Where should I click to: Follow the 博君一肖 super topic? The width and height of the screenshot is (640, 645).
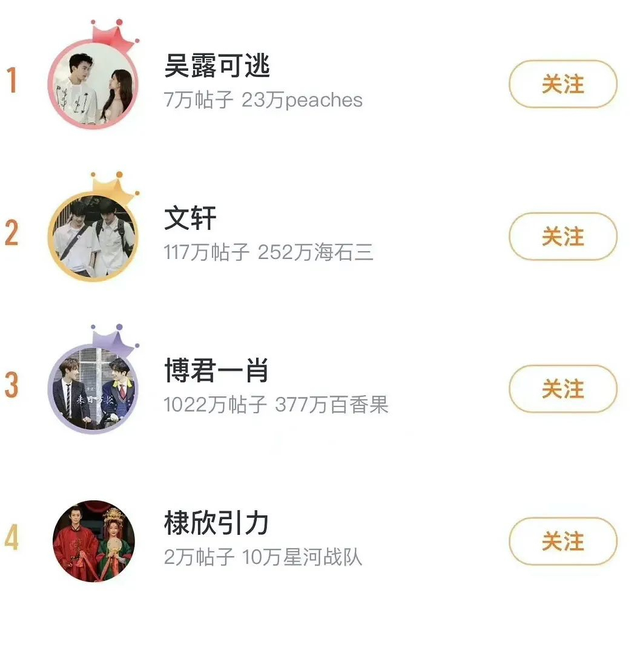coord(563,389)
